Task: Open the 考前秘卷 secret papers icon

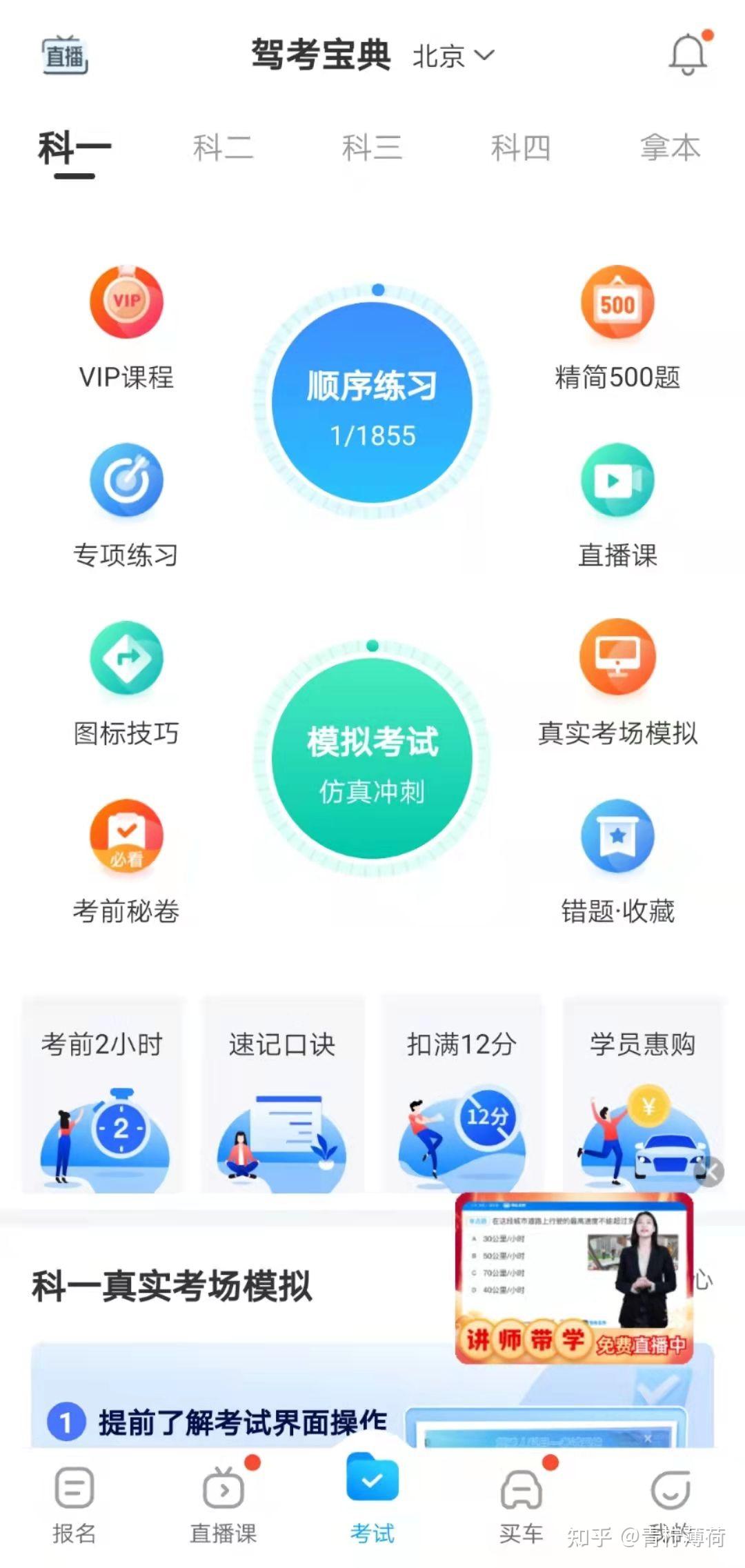Action: coord(127,837)
